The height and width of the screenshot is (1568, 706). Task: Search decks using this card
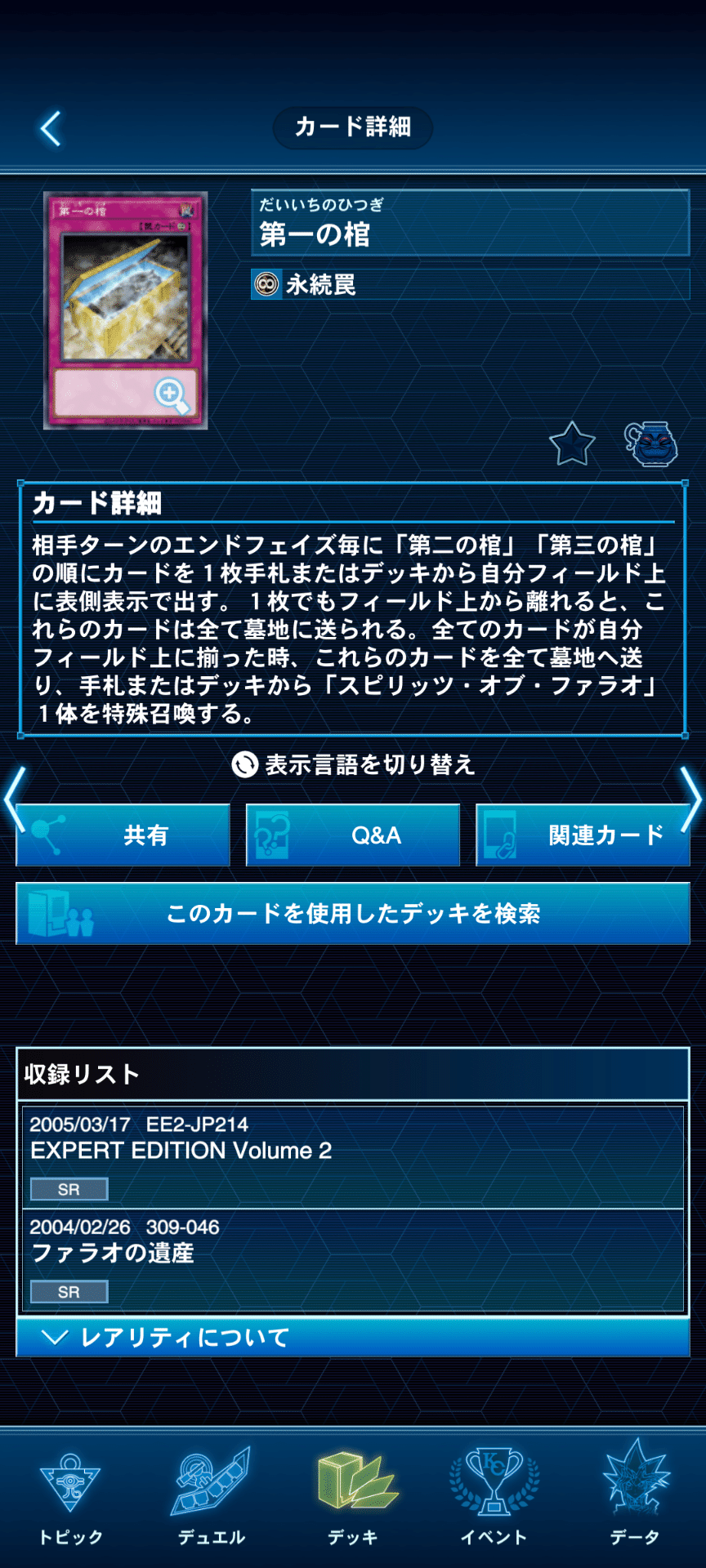(353, 913)
